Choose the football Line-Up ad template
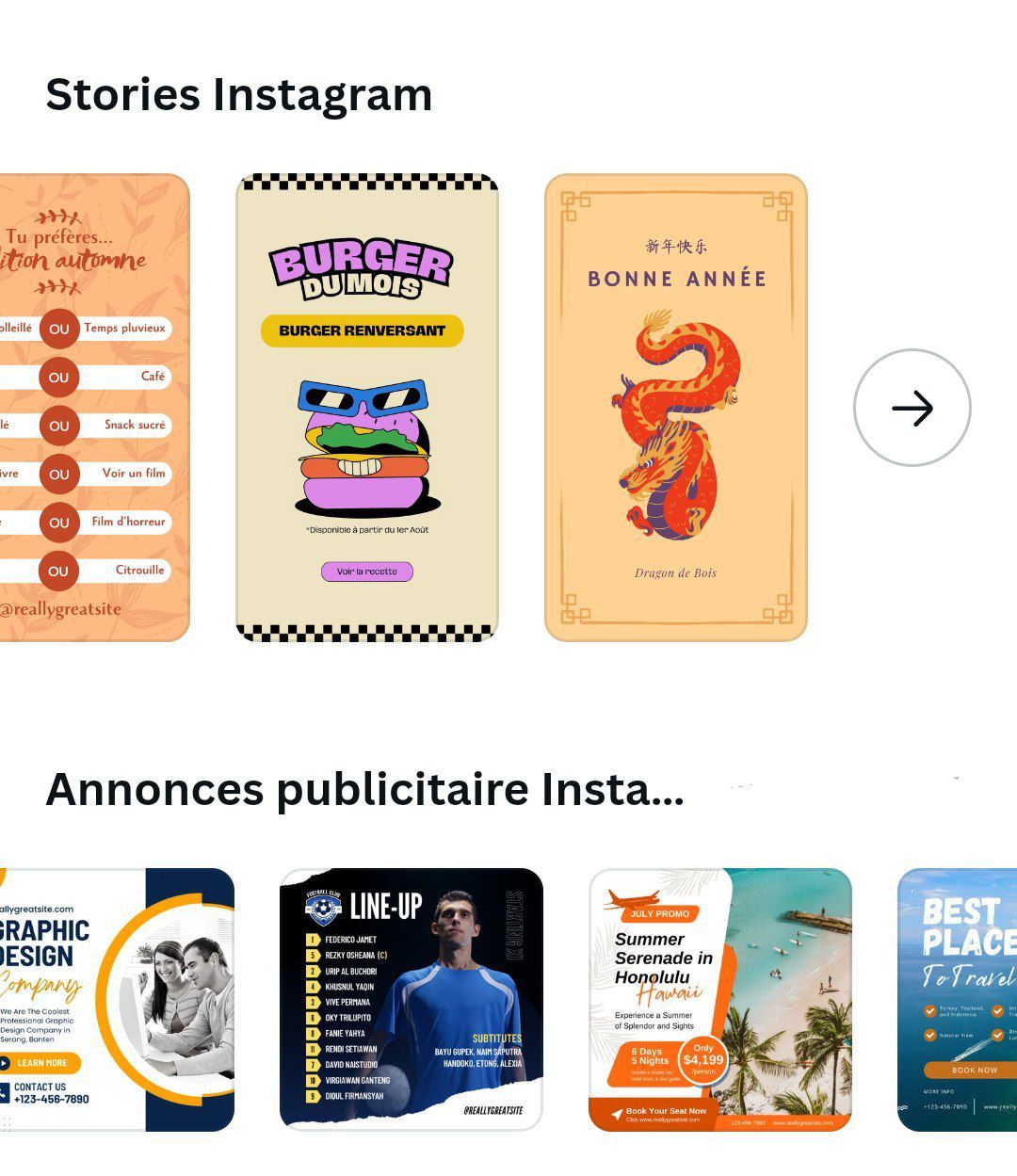Viewport: 1017px width, 1176px height. (x=412, y=999)
